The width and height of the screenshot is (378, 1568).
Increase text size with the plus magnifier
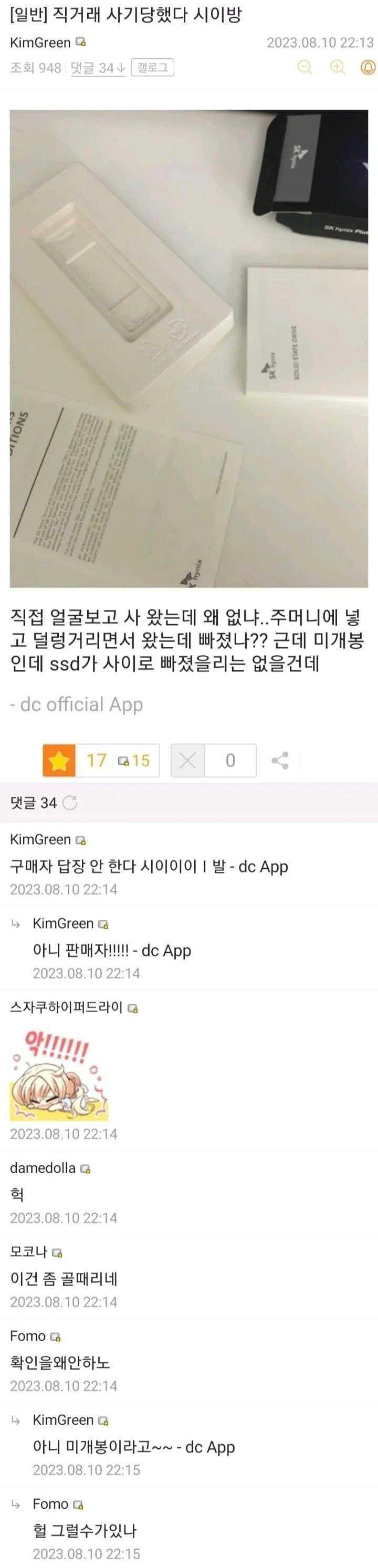point(337,67)
